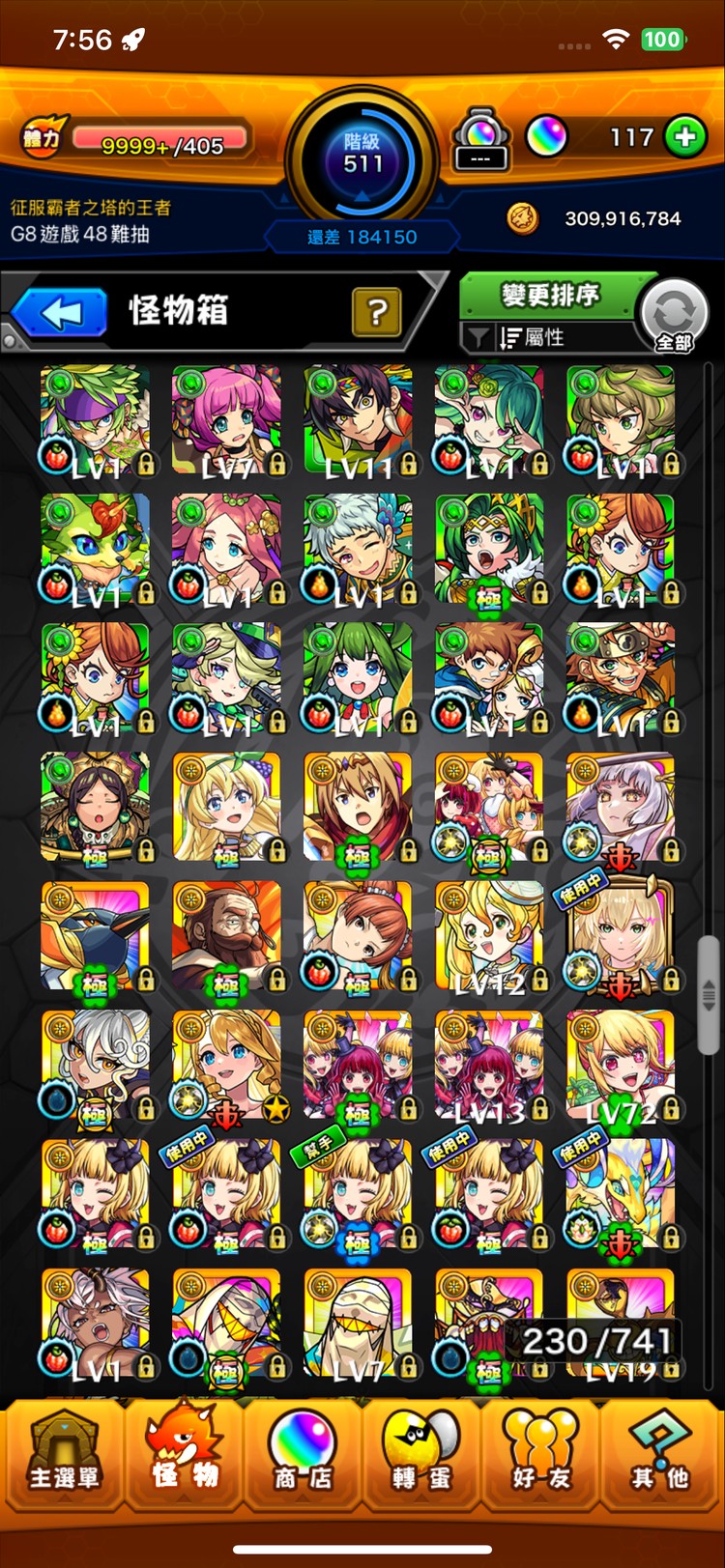Viewport: 725px width, 1568px height.
Task: Open the LV13 twin girls monster
Action: [490, 1066]
